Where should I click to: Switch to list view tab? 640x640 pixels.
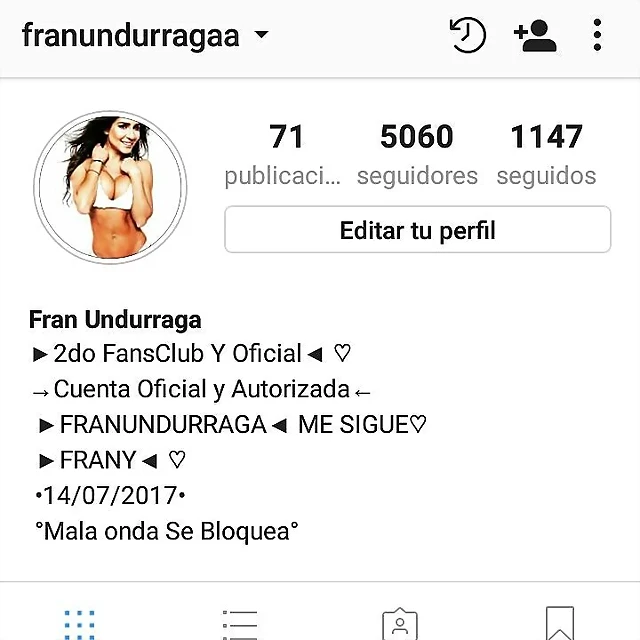240,623
